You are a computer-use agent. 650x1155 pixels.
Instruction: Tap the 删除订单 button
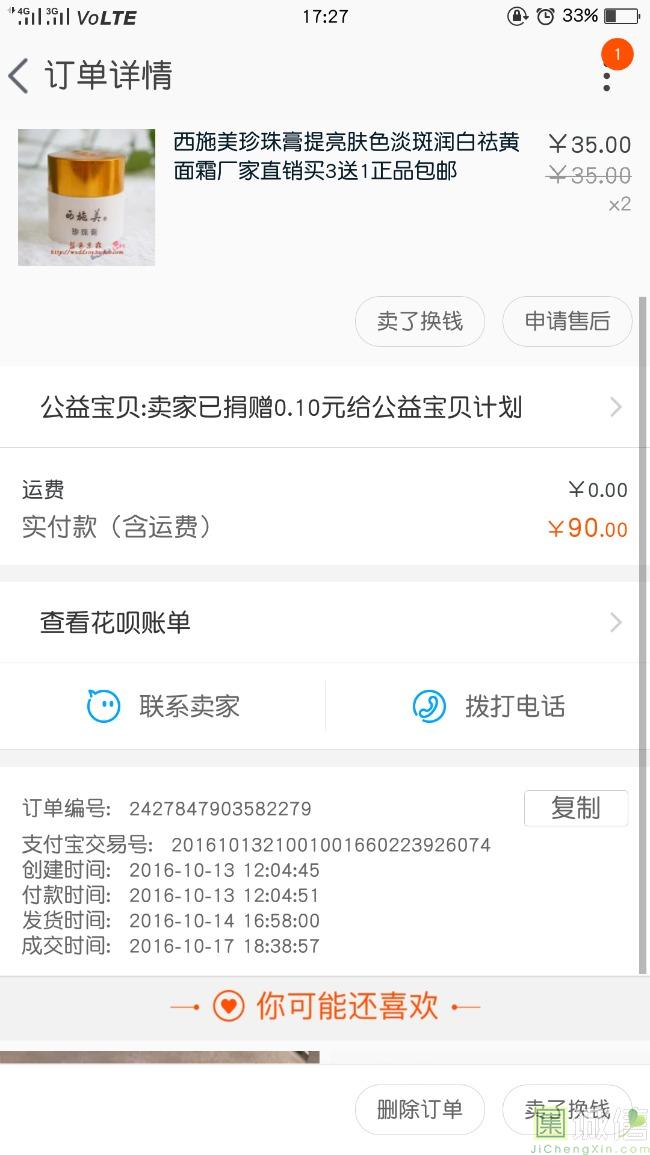pos(420,1109)
